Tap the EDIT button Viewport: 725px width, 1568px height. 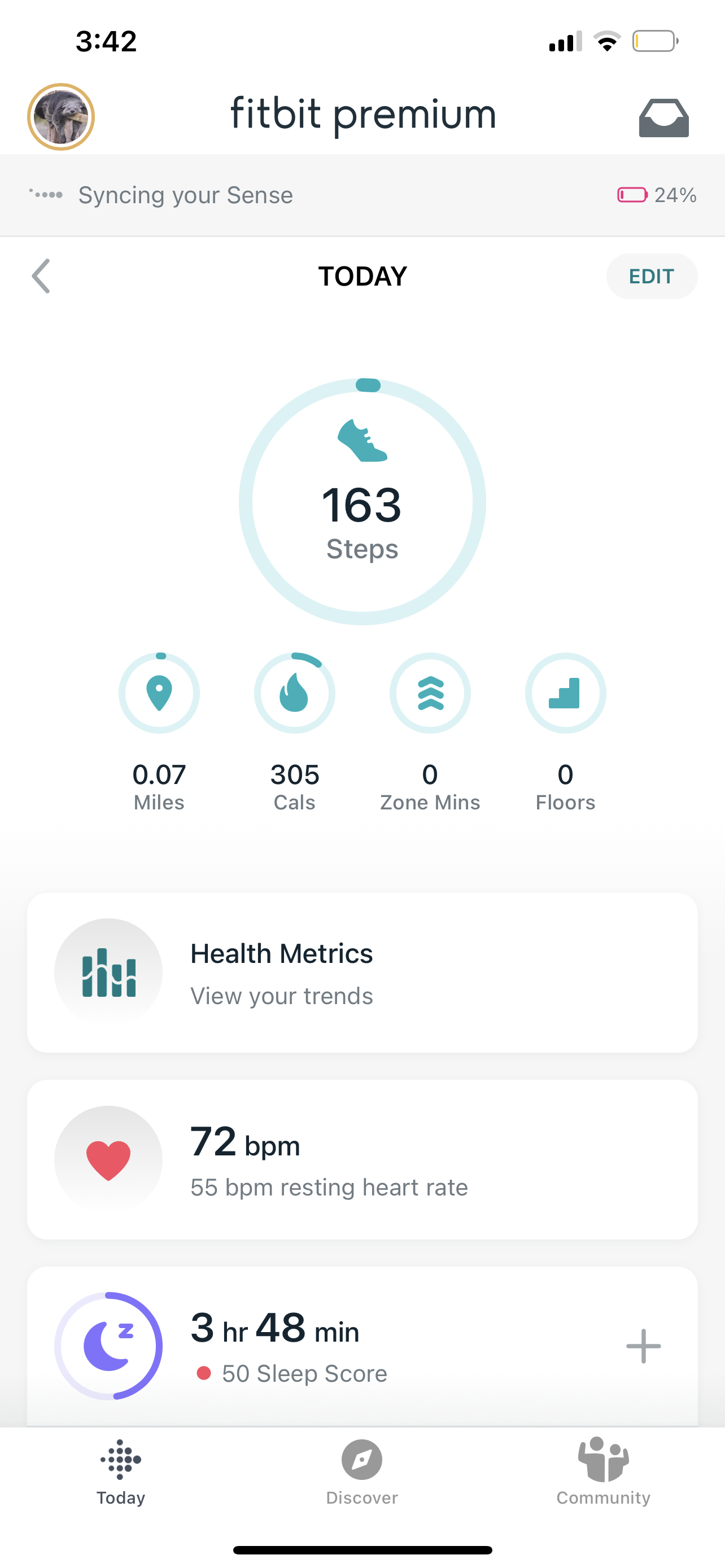pos(650,277)
